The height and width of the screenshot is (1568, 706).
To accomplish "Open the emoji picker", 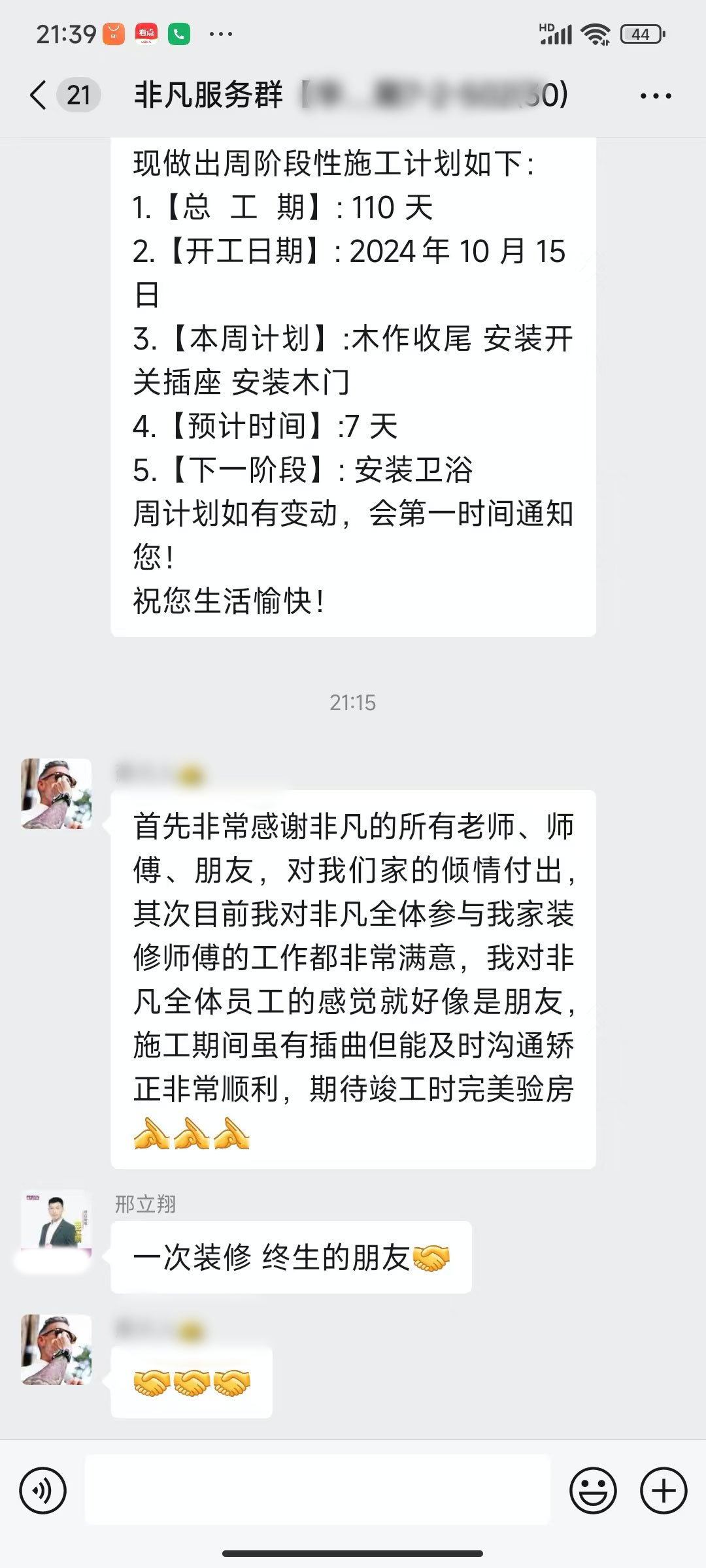I will click(593, 1491).
